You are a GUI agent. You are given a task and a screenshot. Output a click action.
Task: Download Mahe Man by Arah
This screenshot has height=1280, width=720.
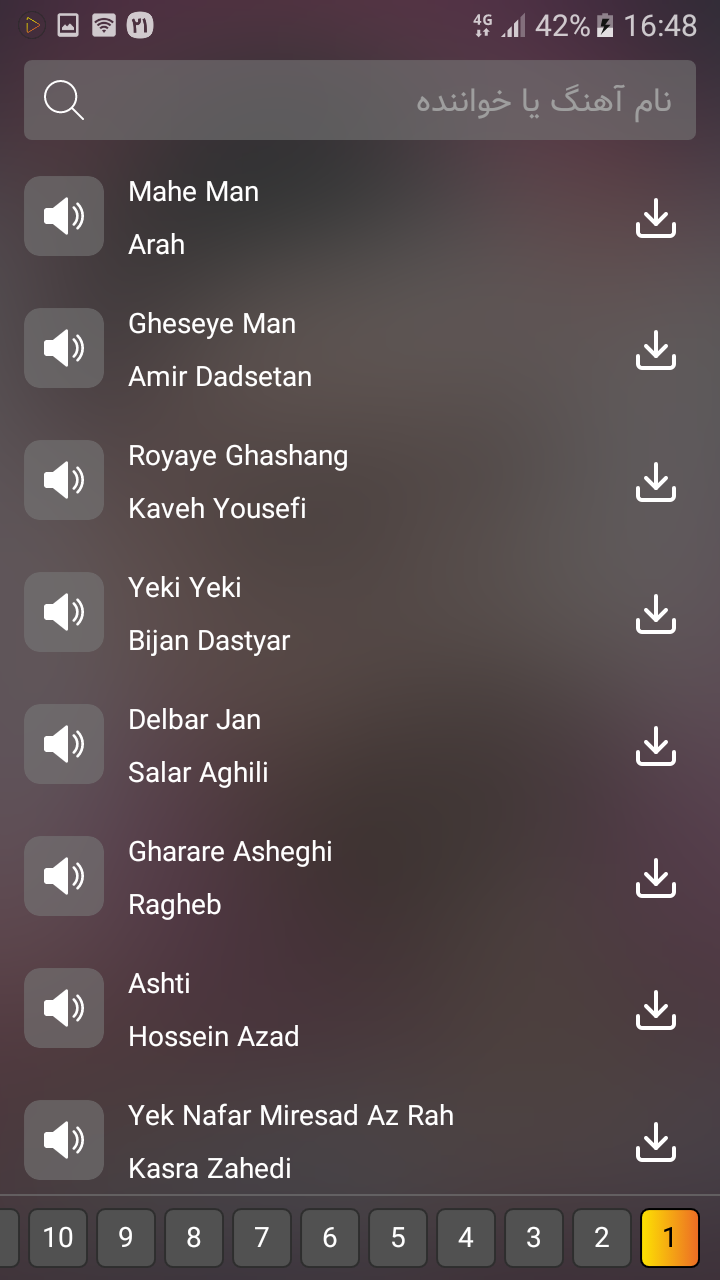[656, 218]
